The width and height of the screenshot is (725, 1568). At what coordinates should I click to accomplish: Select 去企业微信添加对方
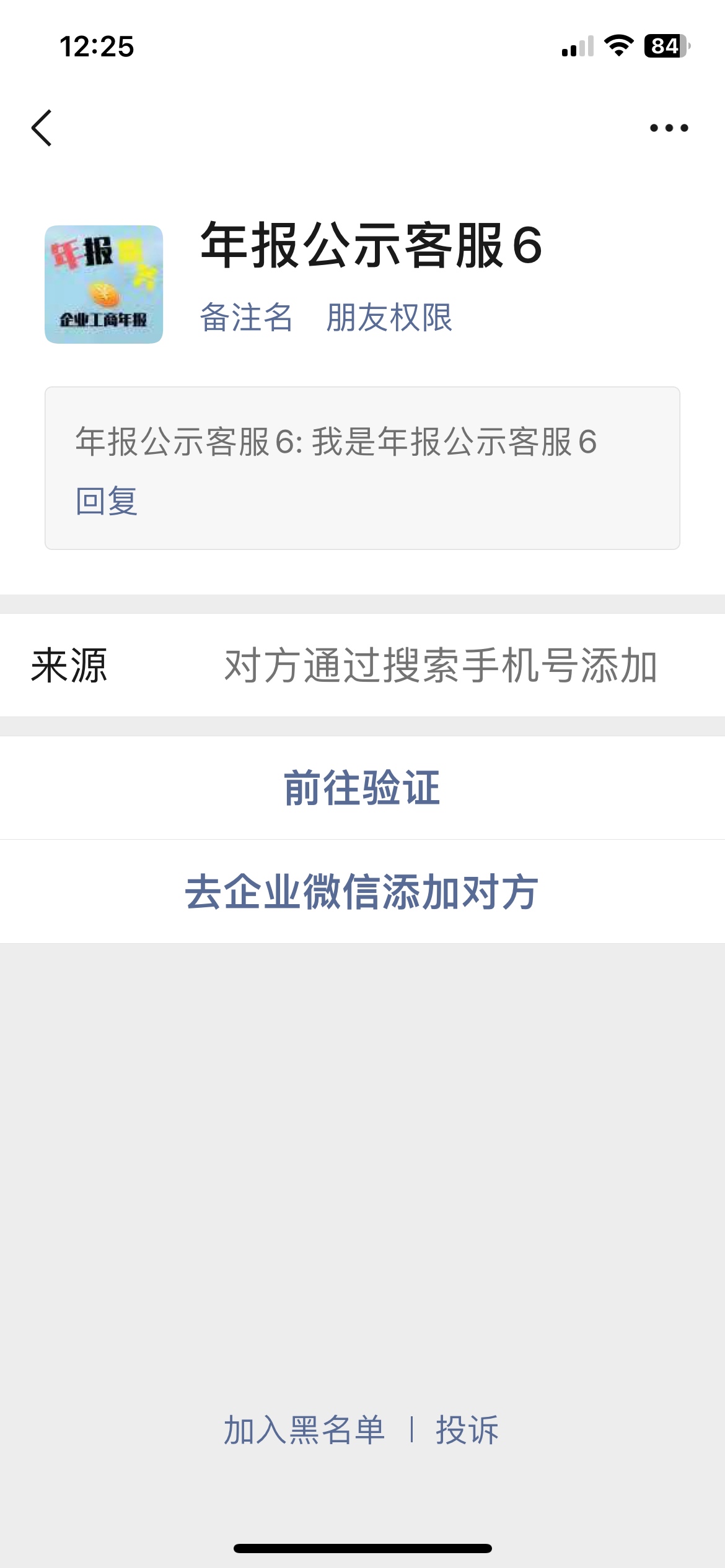pos(362,892)
